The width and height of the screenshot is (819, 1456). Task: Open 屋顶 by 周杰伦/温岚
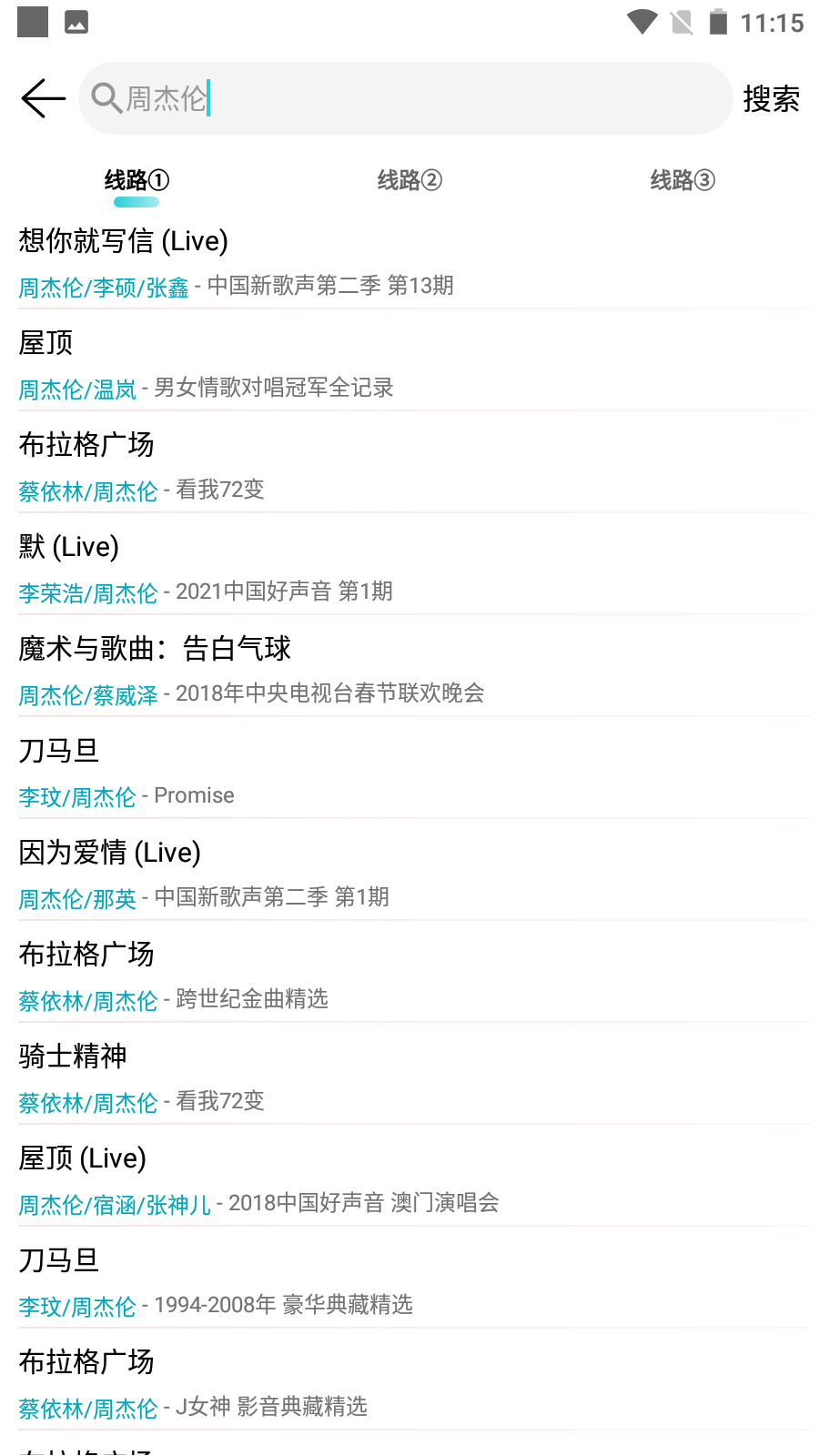(x=414, y=364)
